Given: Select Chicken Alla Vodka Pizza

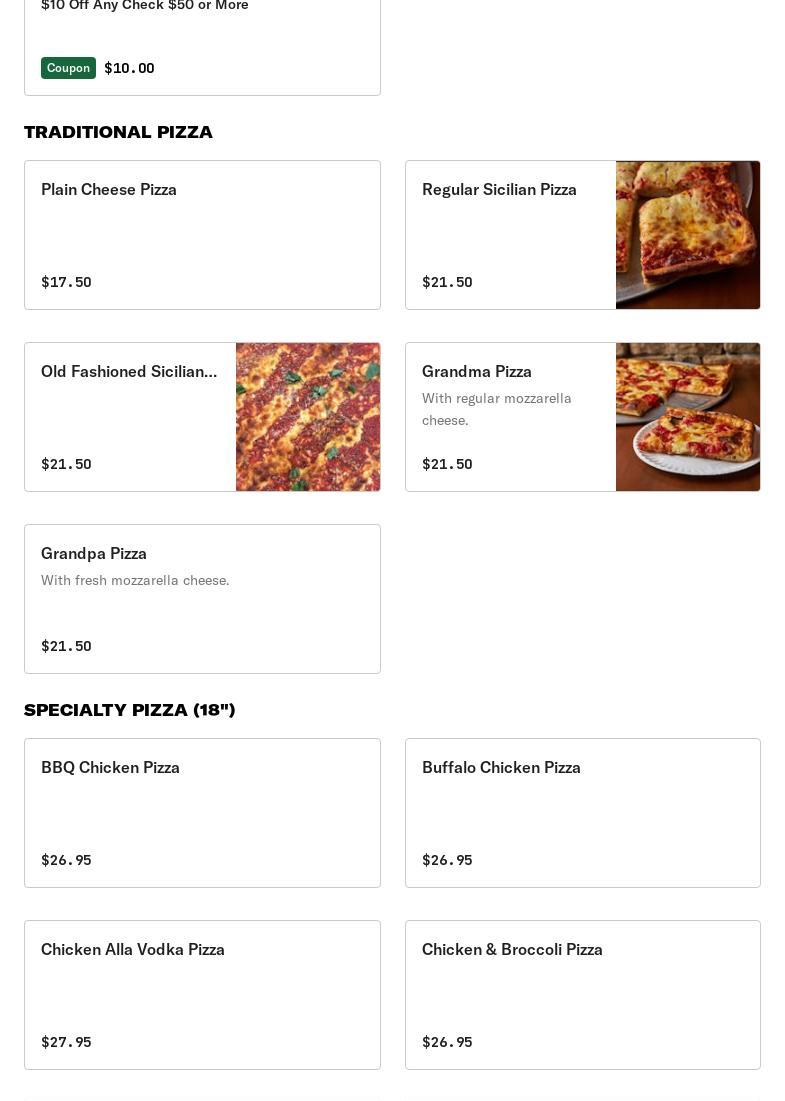Looking at the screenshot, I should [x=202, y=995].
